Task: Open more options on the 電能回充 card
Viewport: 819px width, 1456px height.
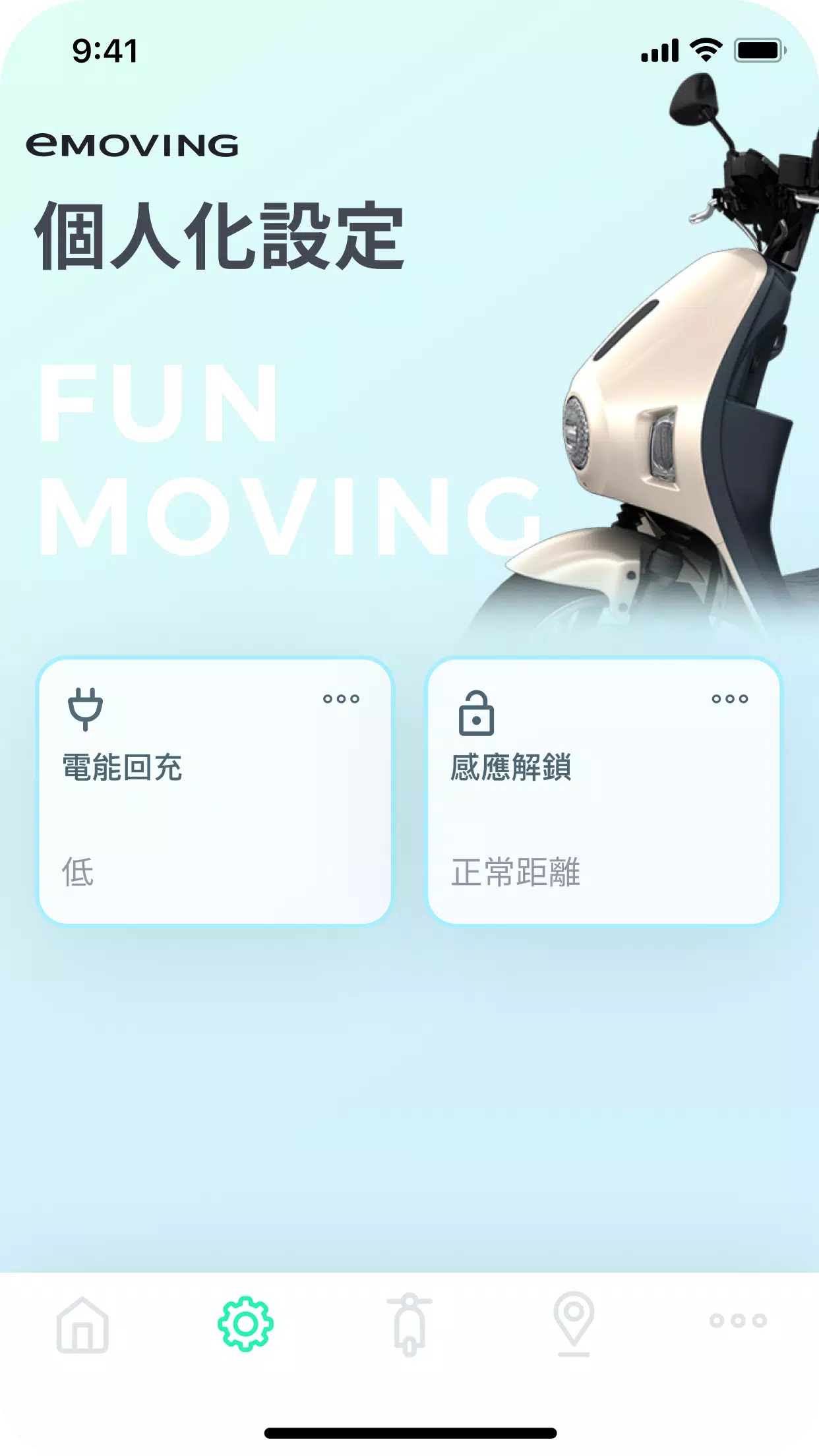Action: coord(341,699)
